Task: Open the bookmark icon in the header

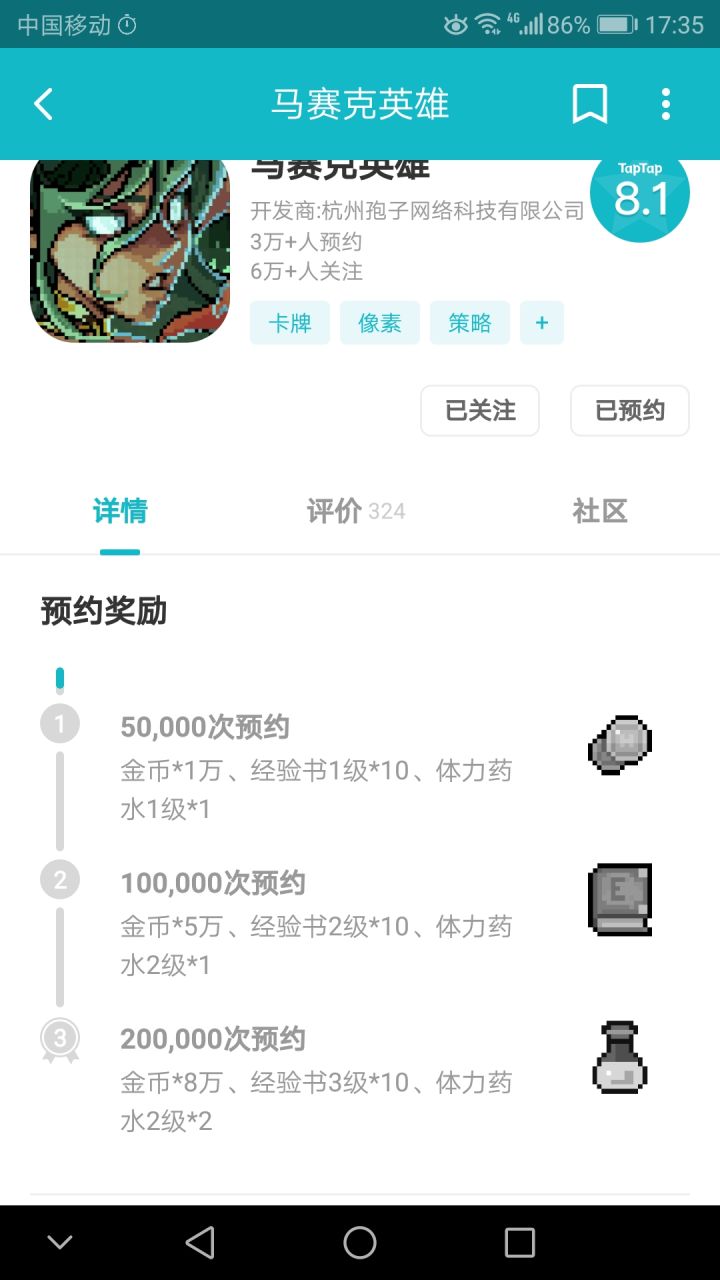Action: point(590,103)
